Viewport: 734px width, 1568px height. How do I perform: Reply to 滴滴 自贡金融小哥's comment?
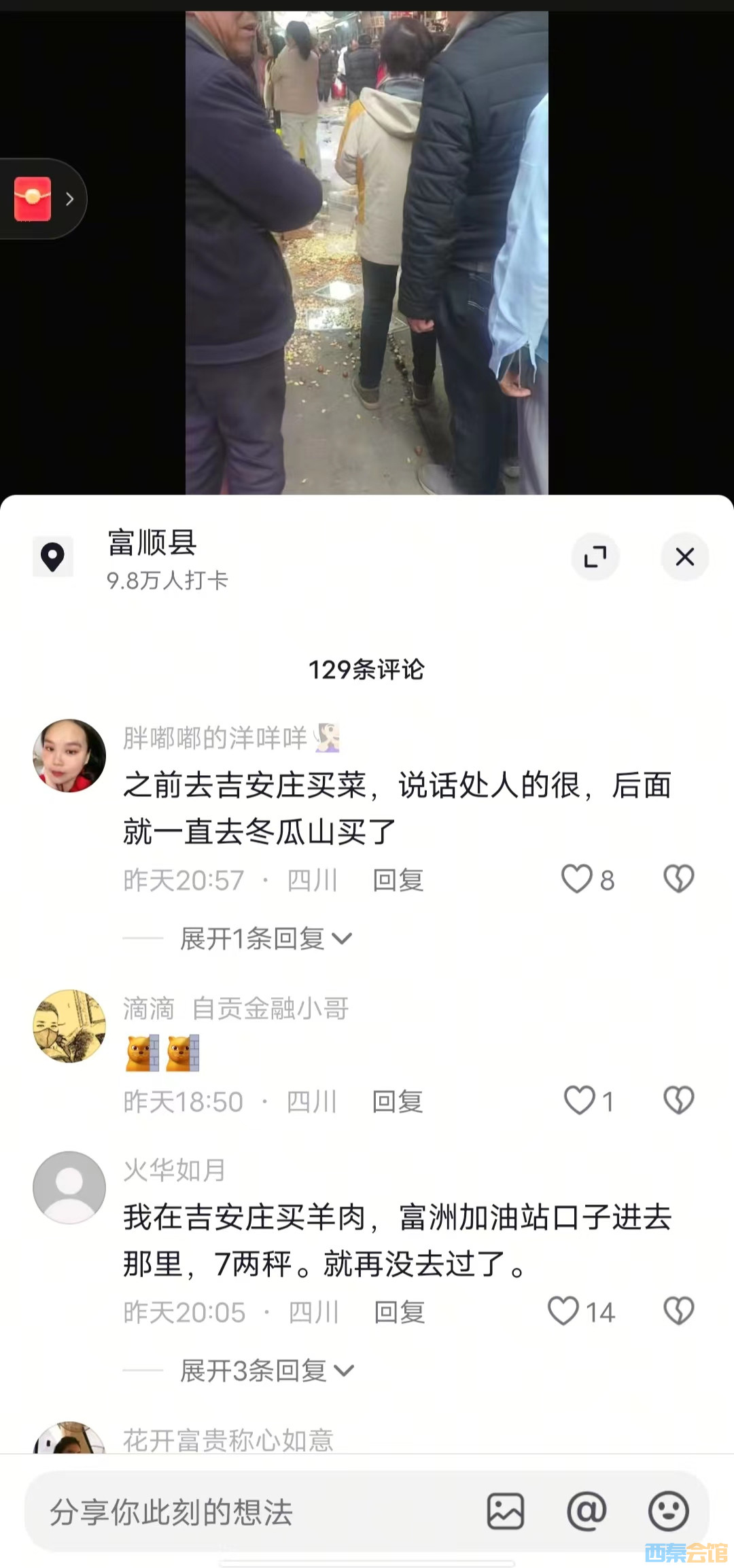(x=398, y=1102)
